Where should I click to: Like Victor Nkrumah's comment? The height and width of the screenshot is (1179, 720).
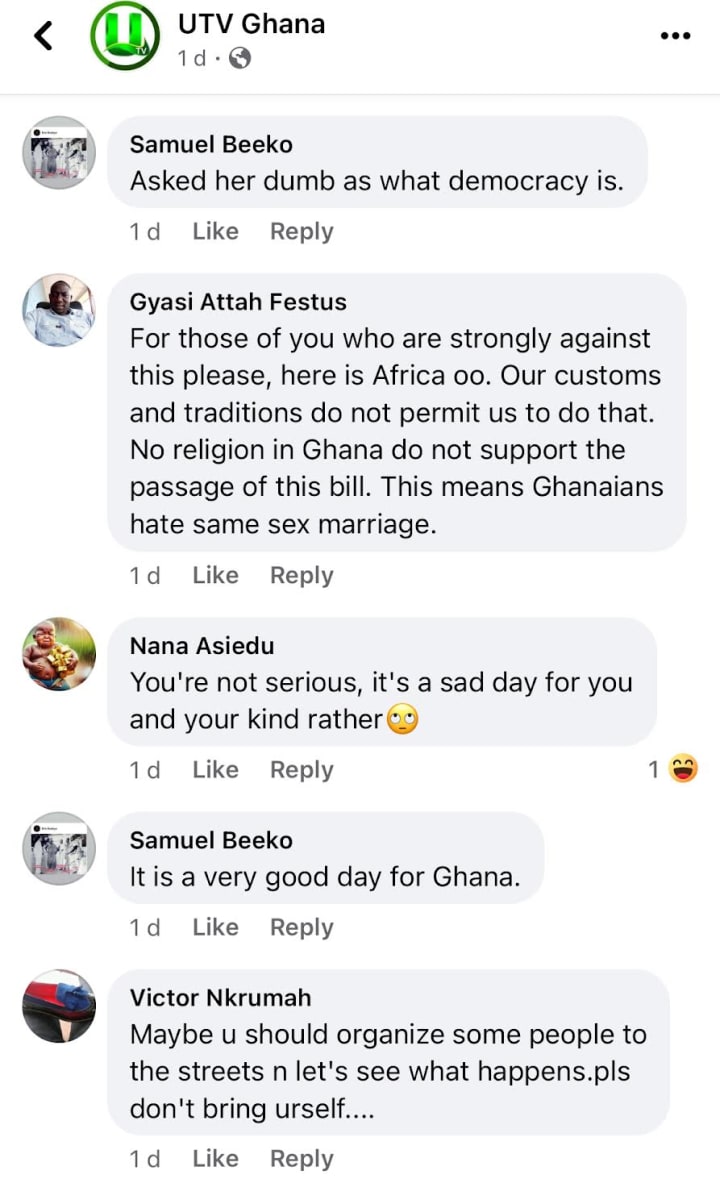click(215, 1158)
